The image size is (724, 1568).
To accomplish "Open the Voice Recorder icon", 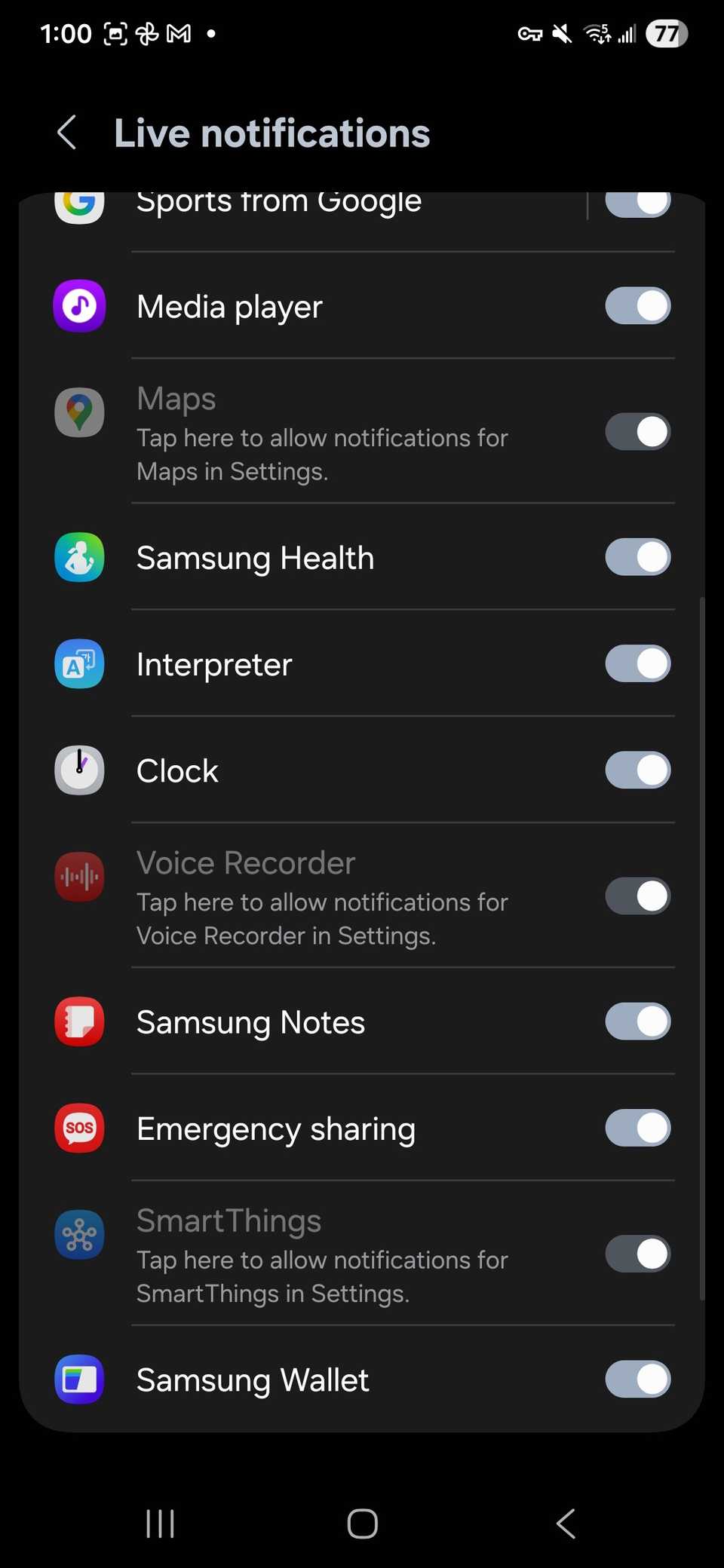I will (79, 877).
